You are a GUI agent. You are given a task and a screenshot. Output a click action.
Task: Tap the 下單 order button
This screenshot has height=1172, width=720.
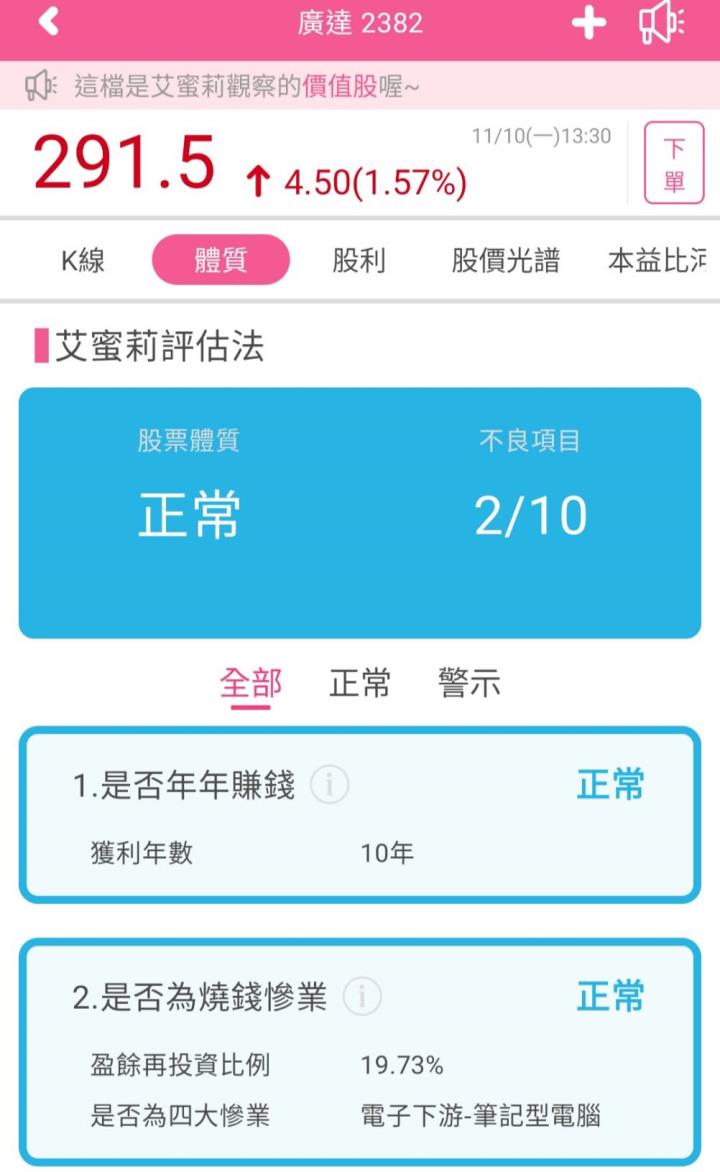pyautogui.click(x=676, y=163)
